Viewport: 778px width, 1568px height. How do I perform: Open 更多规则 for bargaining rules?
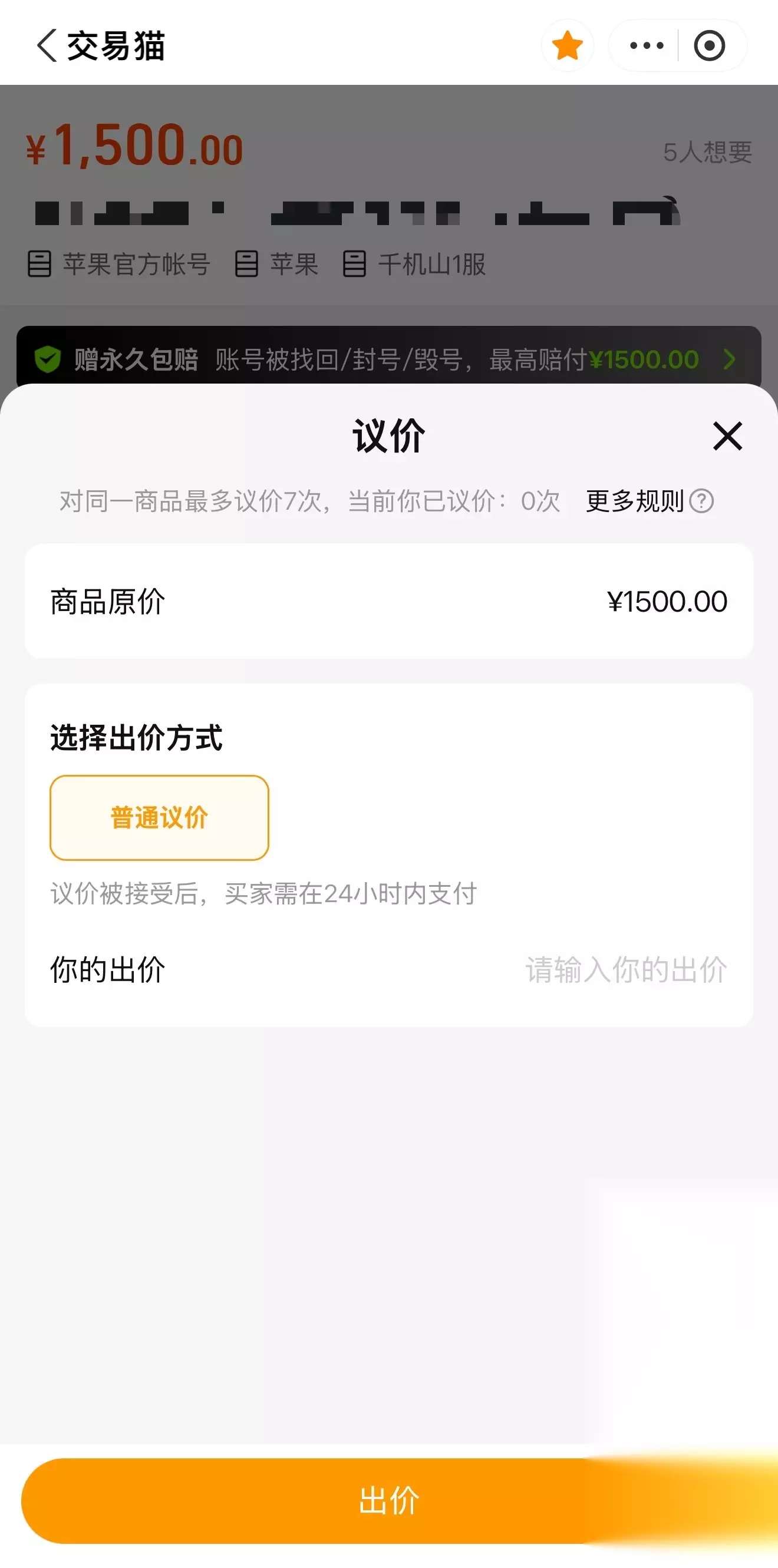pos(649,501)
